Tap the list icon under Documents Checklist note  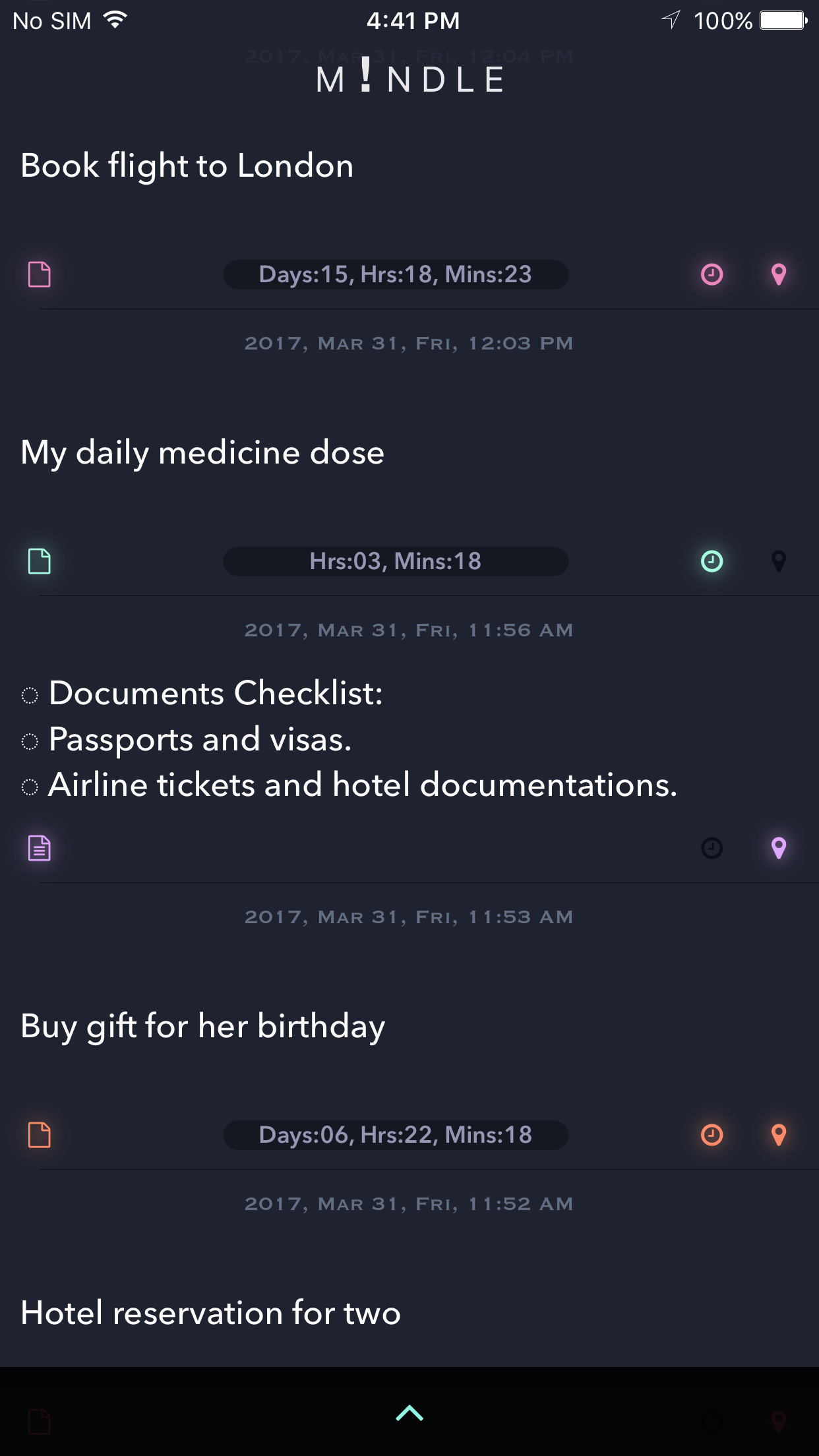tap(40, 848)
